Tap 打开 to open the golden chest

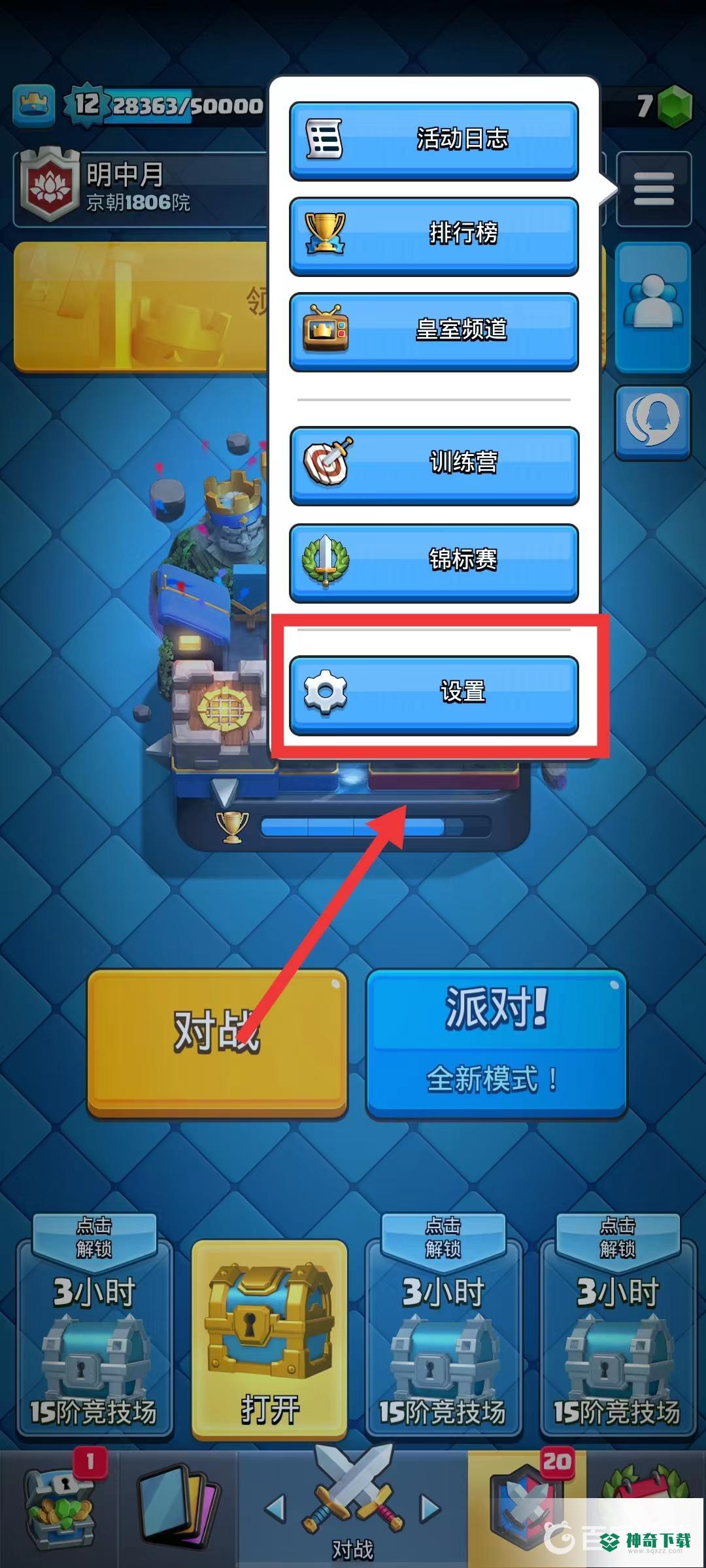pos(269,1338)
